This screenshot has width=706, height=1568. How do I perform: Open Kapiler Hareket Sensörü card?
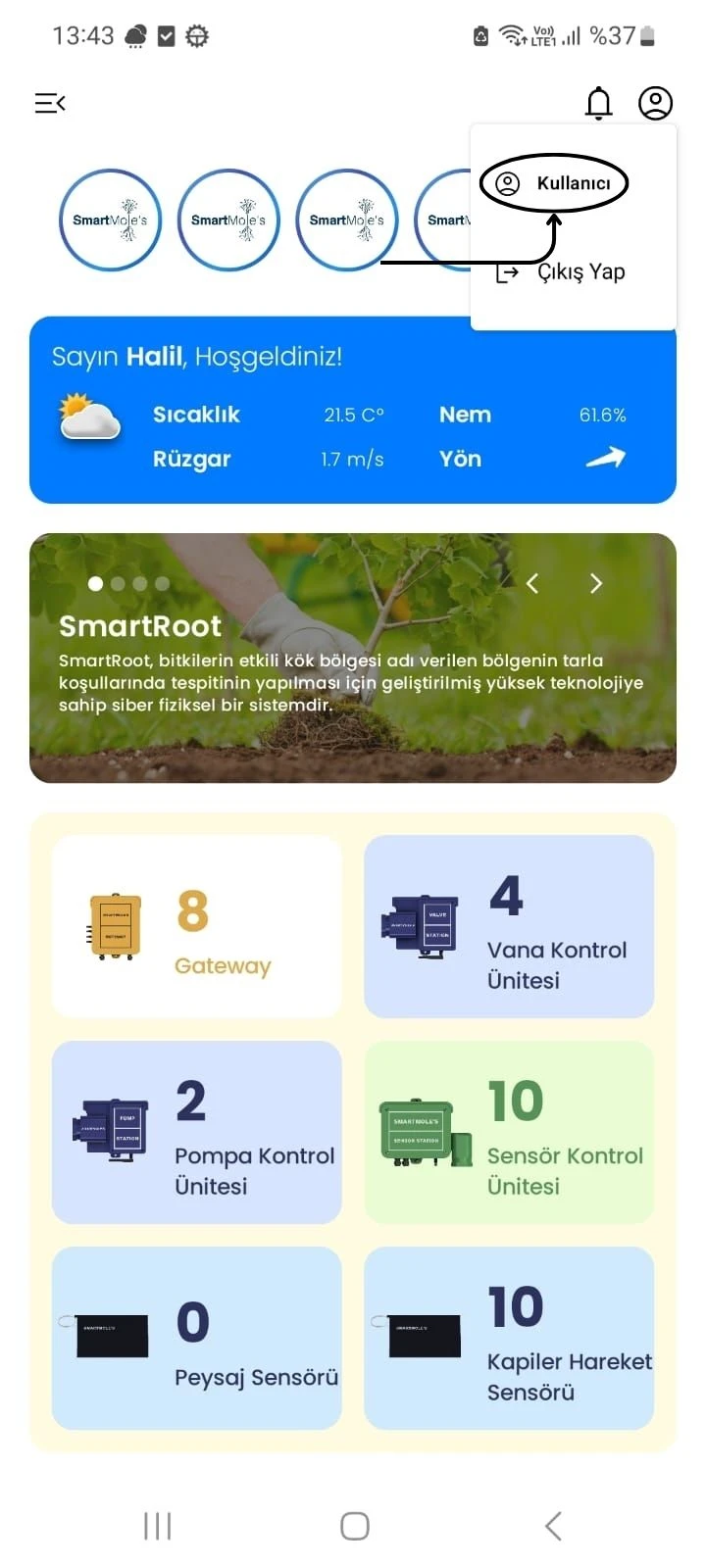[509, 1338]
